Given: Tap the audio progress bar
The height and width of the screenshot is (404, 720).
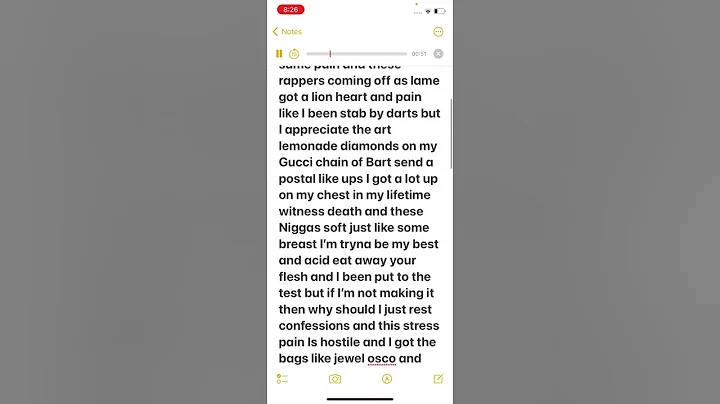Looking at the screenshot, I should (x=356, y=53).
